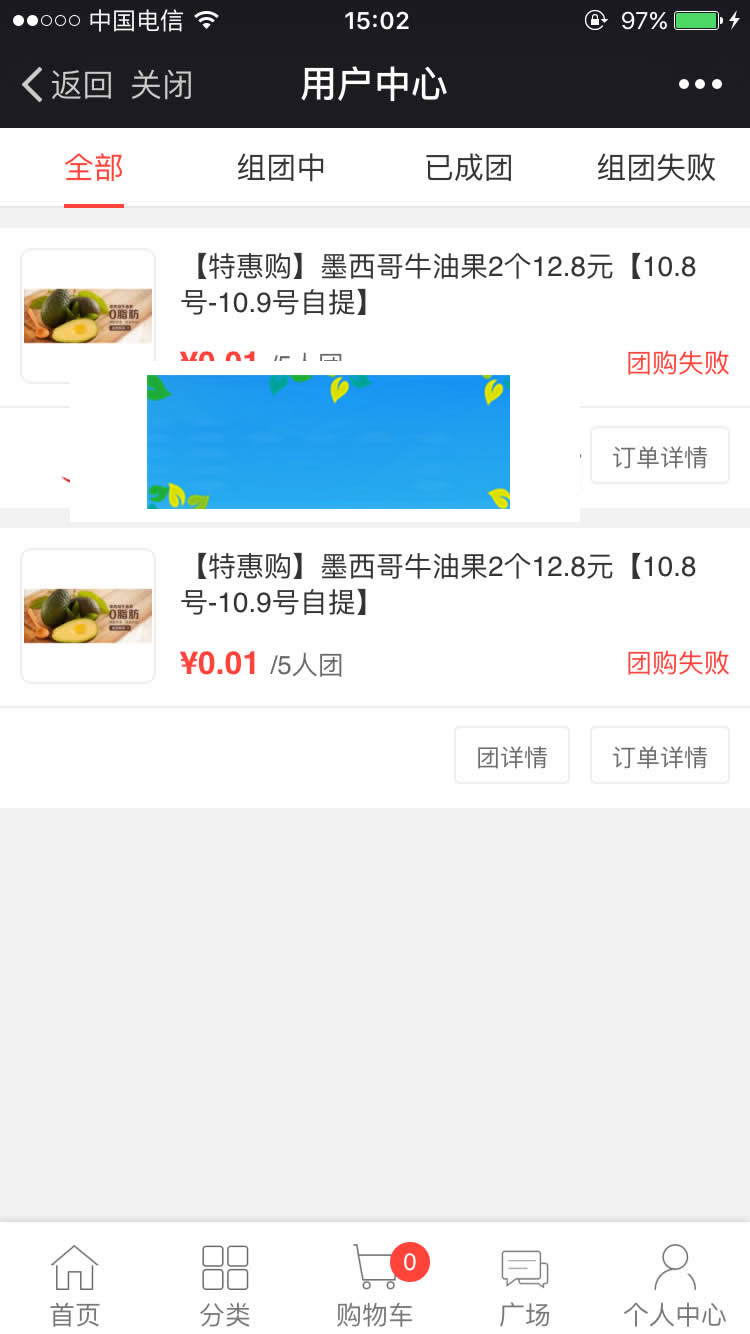Tap the avocado product thumbnail of second order

tap(87, 615)
